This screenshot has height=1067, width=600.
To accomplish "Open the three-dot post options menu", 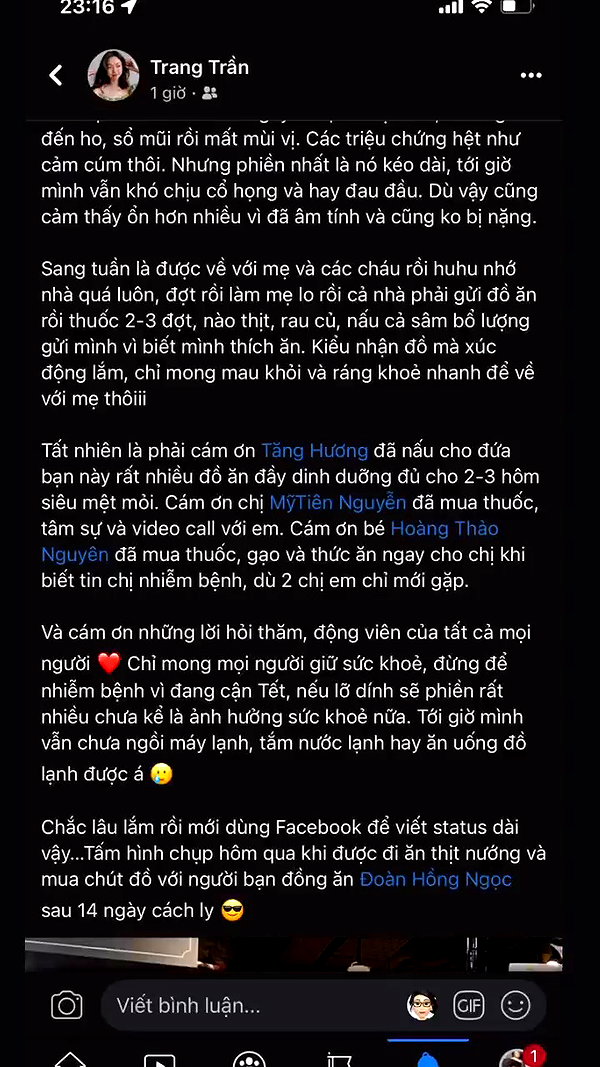I will [531, 76].
